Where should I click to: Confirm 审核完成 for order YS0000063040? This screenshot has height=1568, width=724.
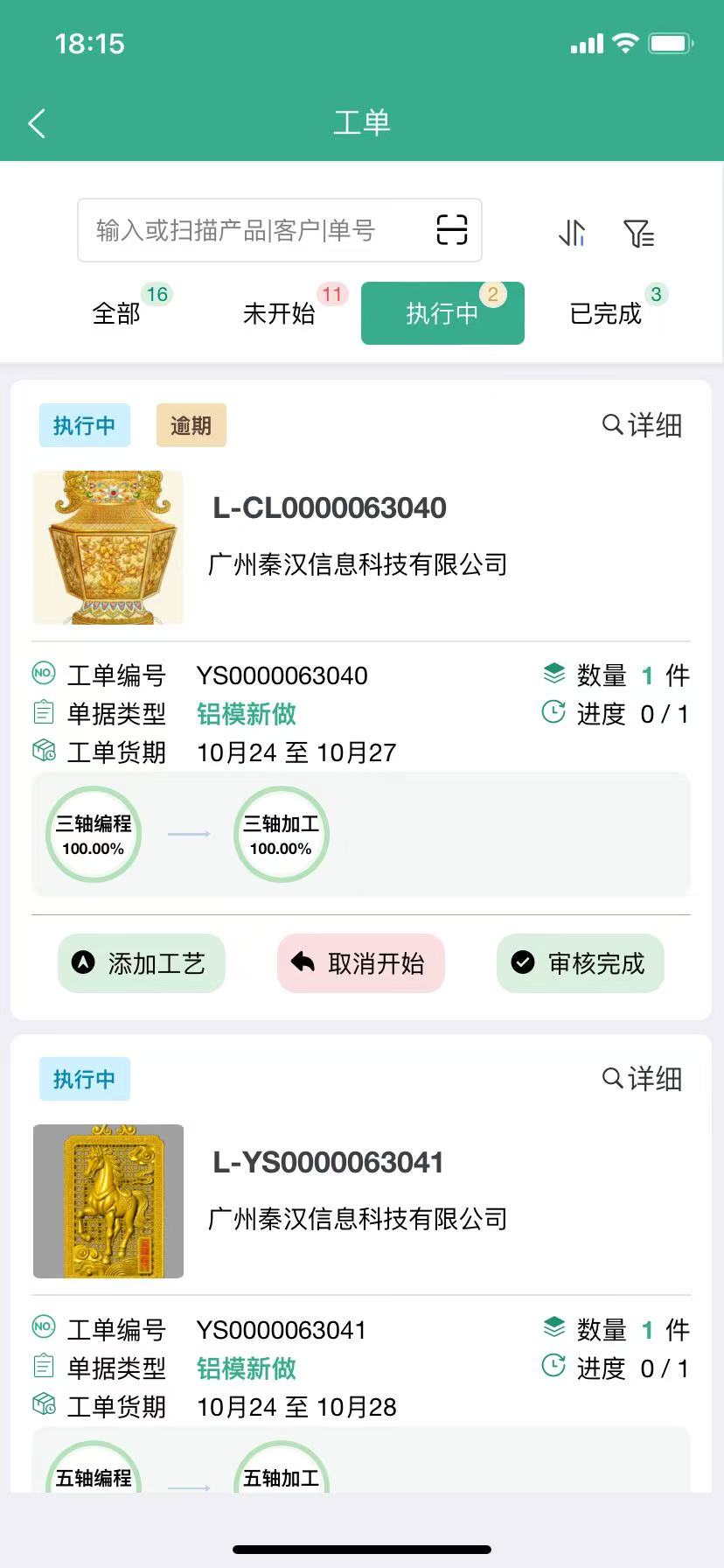(581, 963)
